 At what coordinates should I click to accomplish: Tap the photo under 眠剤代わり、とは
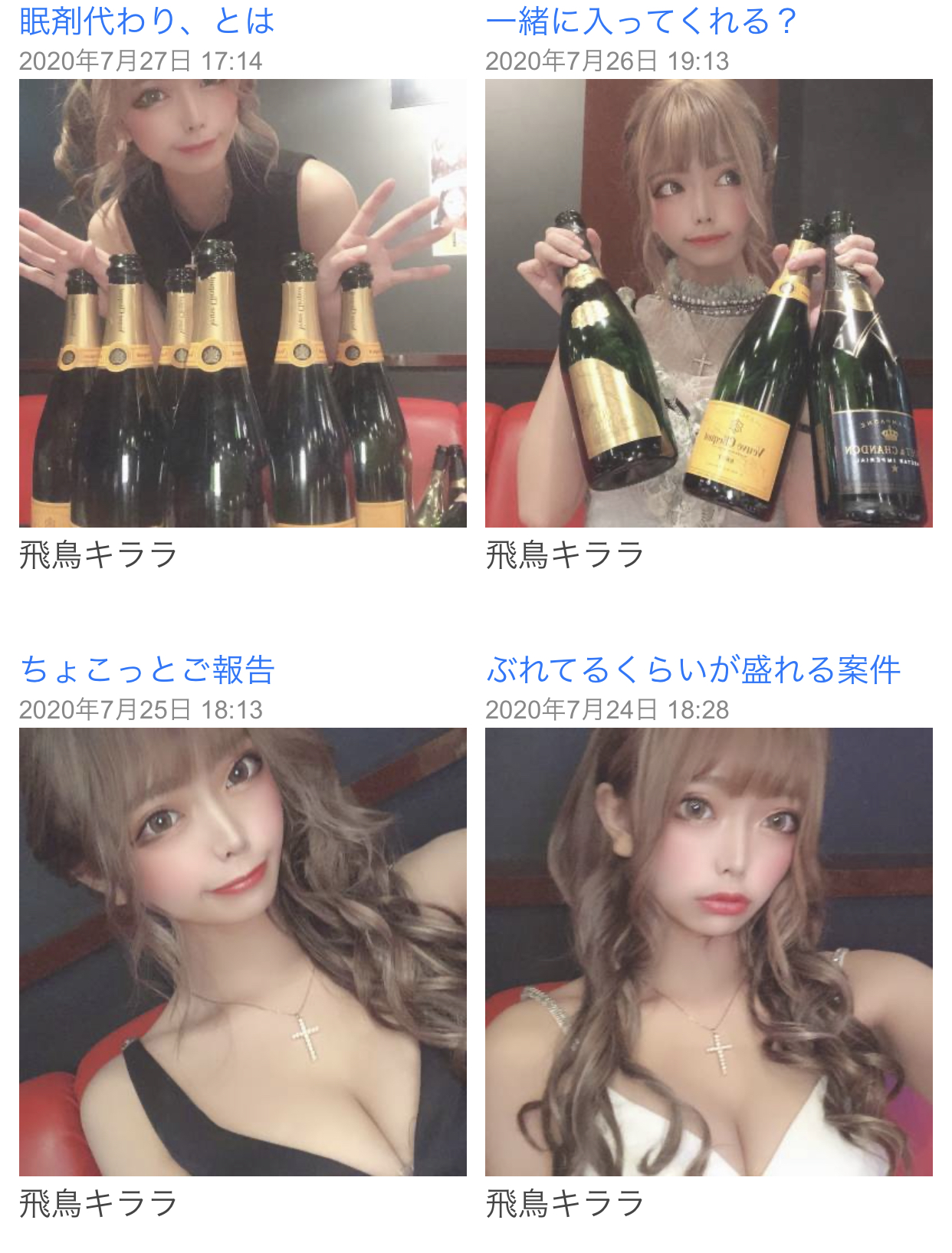[242, 303]
